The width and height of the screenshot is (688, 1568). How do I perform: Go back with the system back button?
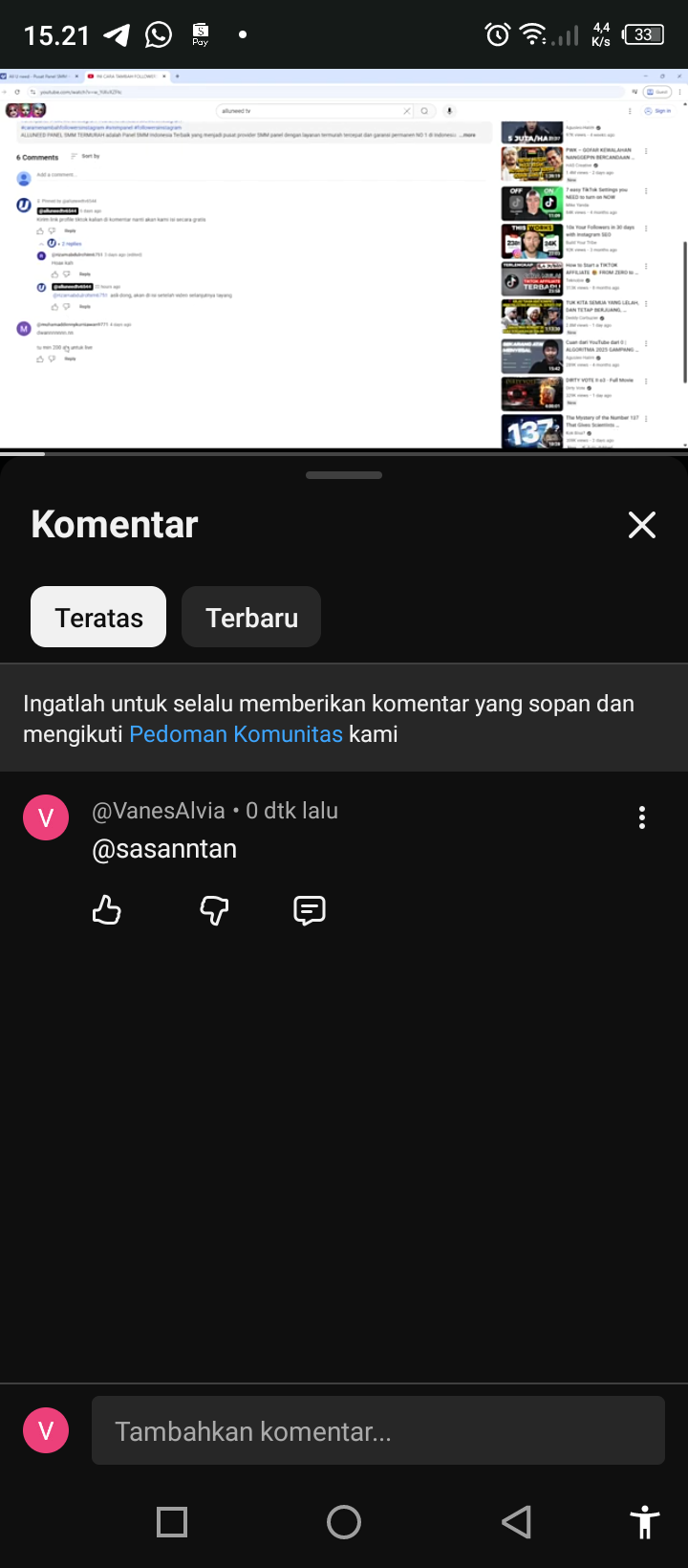pos(516,1522)
